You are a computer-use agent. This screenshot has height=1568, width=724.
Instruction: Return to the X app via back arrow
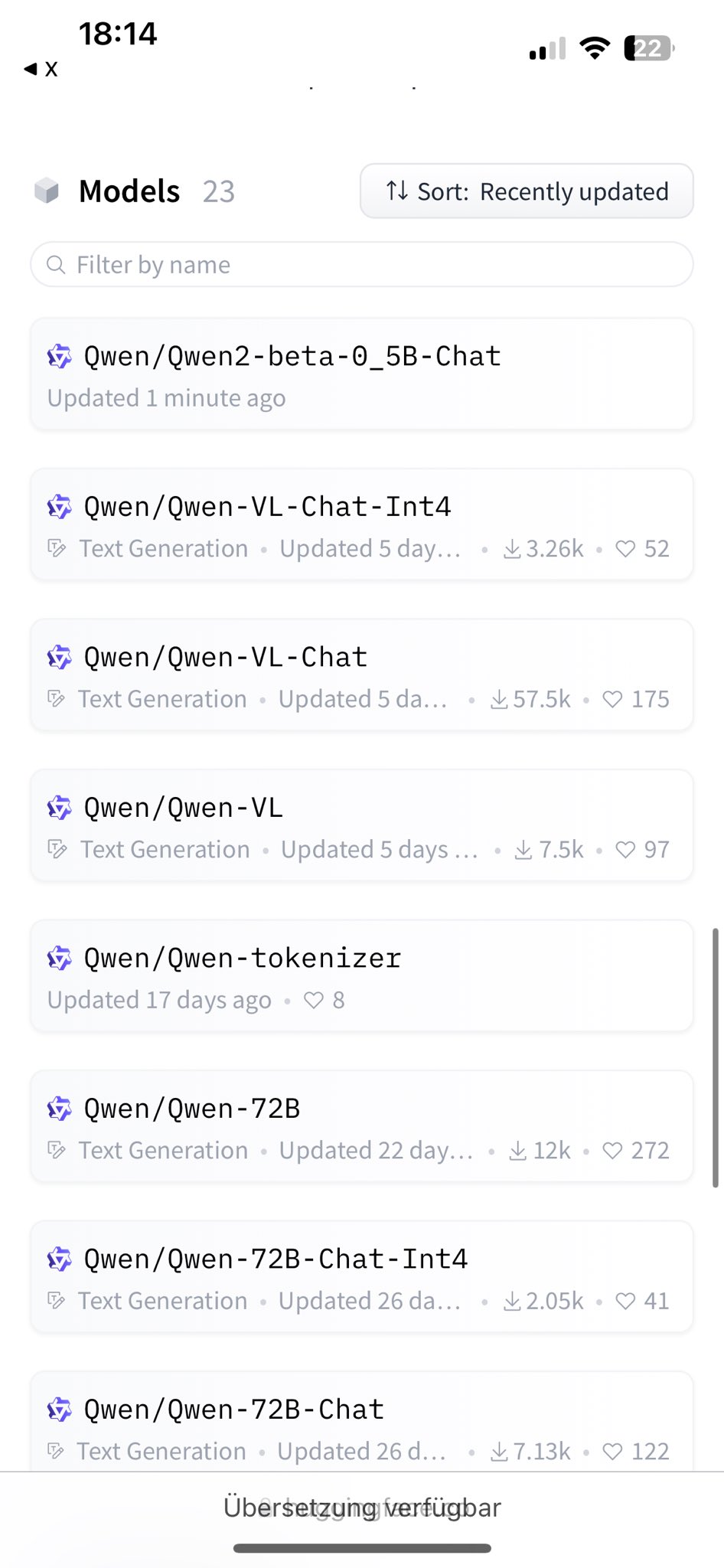click(41, 69)
